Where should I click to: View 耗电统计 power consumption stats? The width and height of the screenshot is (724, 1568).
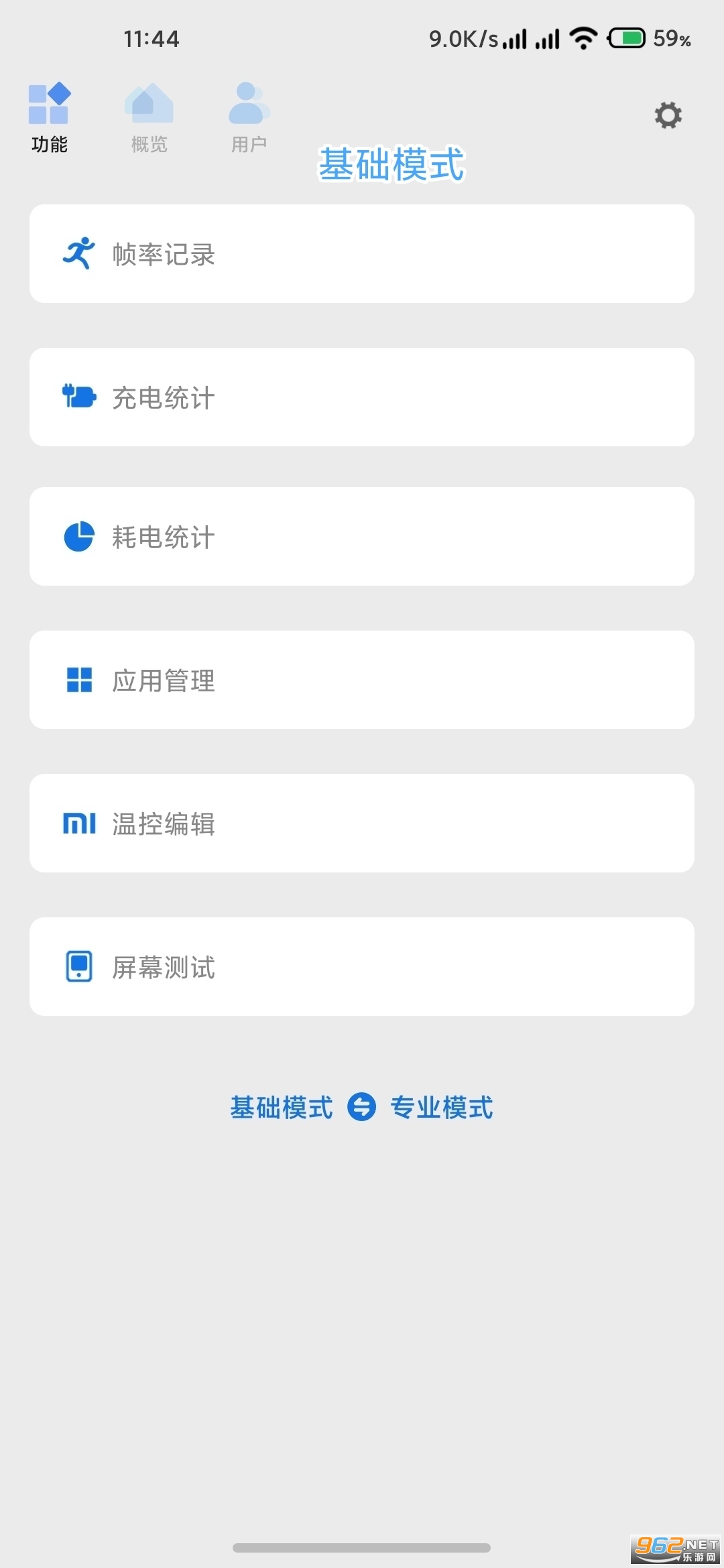(361, 537)
